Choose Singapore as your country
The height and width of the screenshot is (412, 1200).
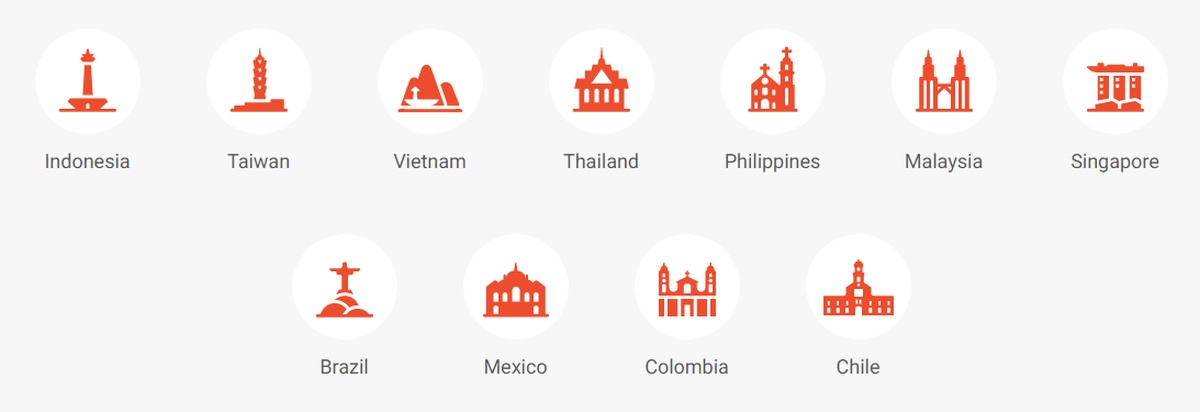point(1115,82)
